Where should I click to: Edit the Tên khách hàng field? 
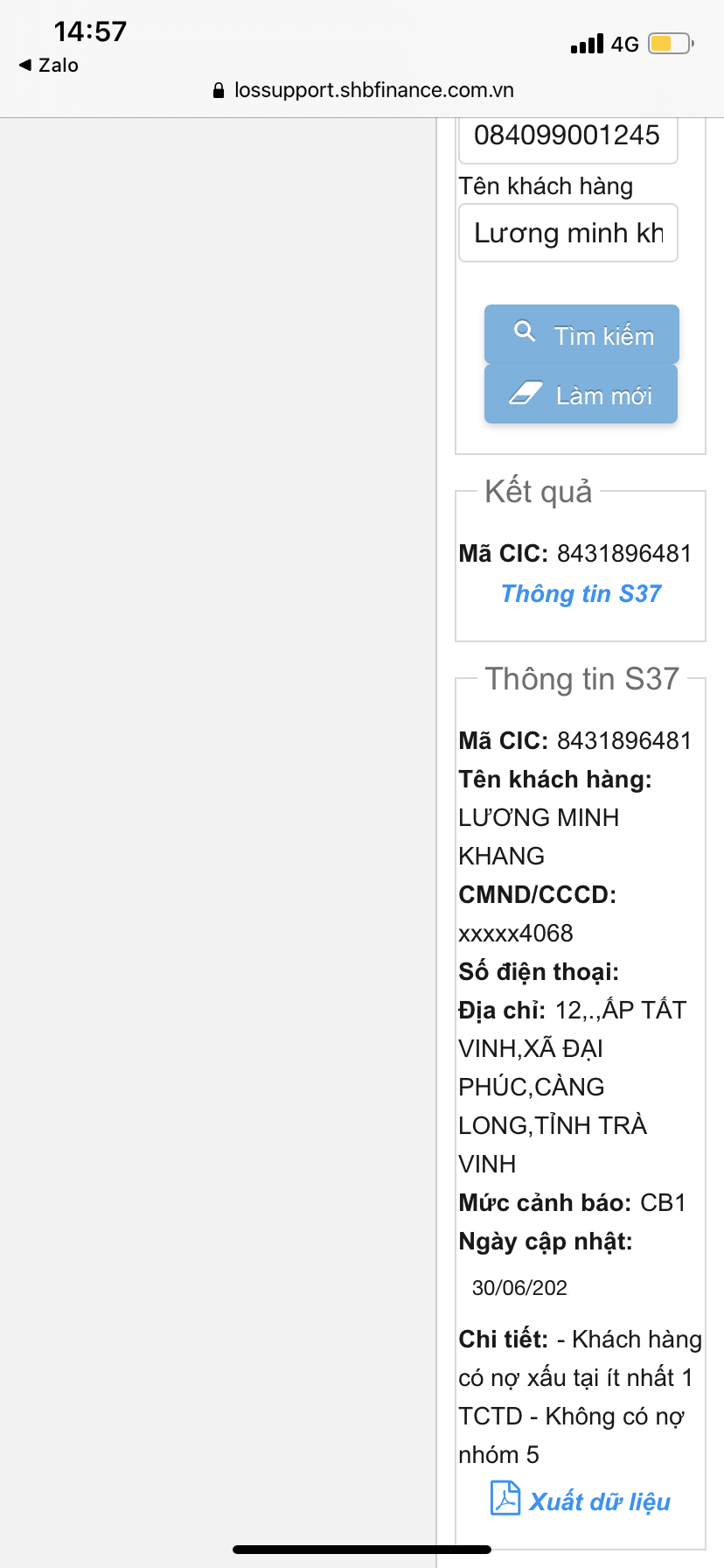568,233
